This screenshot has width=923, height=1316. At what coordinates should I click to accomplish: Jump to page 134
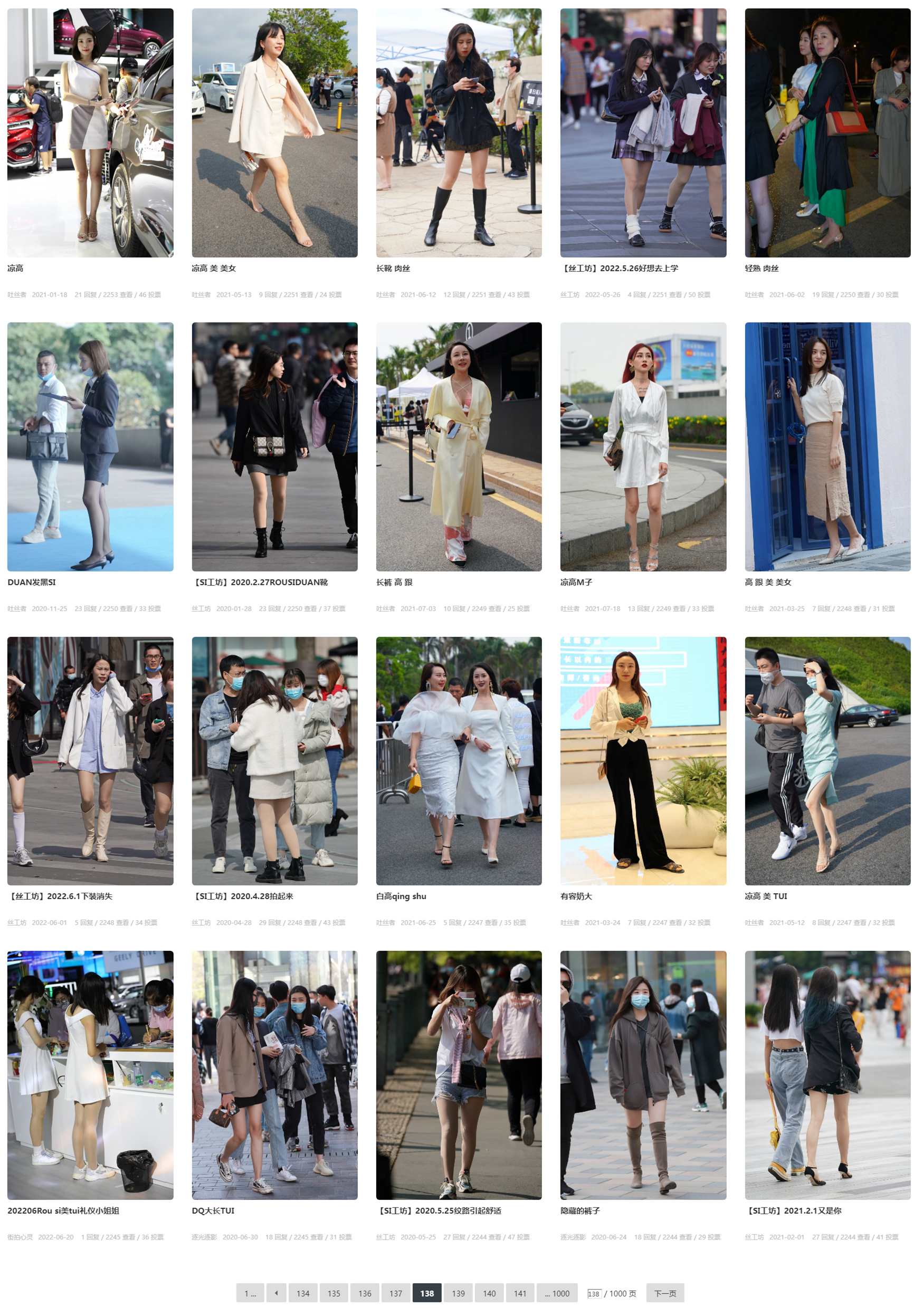[303, 1294]
